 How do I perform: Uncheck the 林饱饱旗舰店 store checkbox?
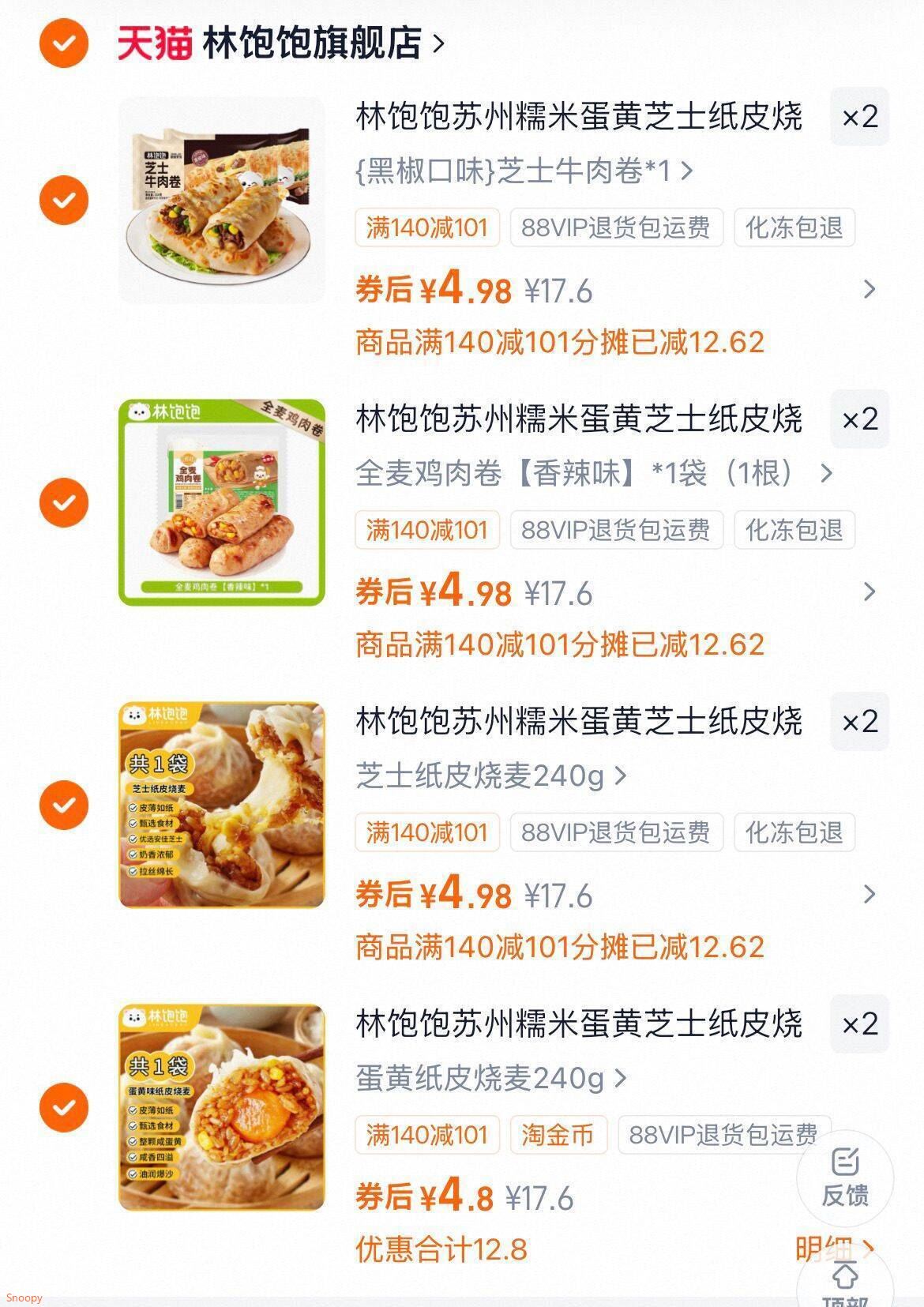tap(64, 43)
